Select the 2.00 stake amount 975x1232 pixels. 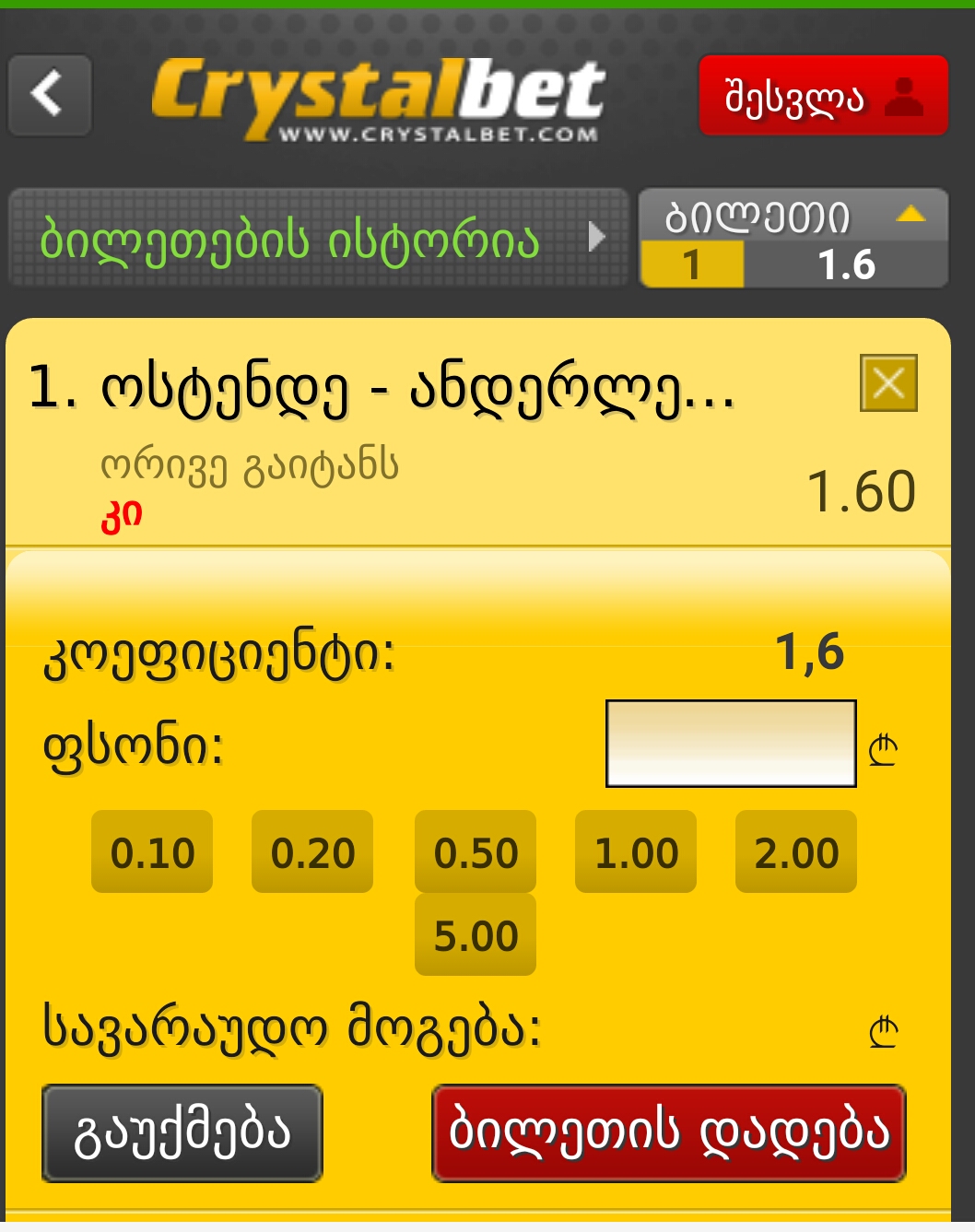tap(796, 852)
